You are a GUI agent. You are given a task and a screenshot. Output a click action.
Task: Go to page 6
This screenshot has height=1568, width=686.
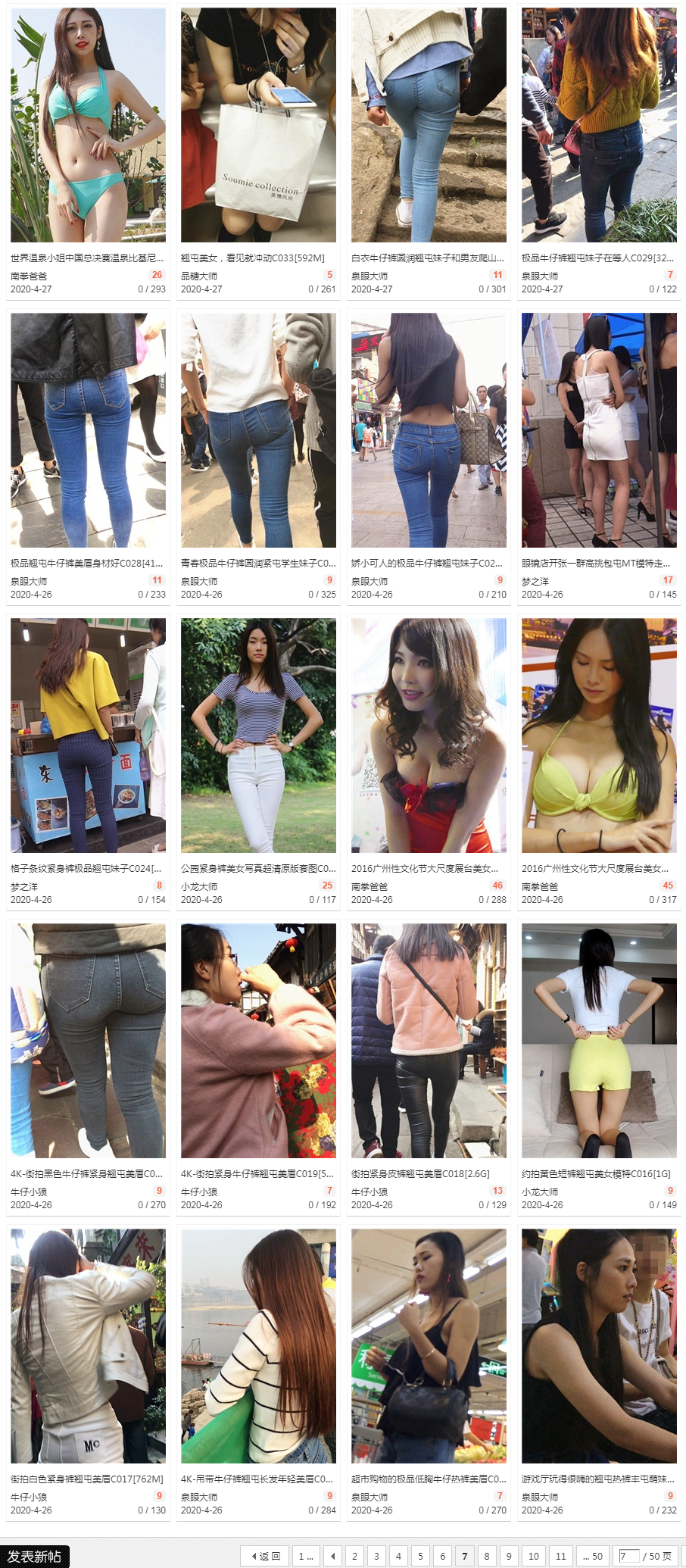443,1556
